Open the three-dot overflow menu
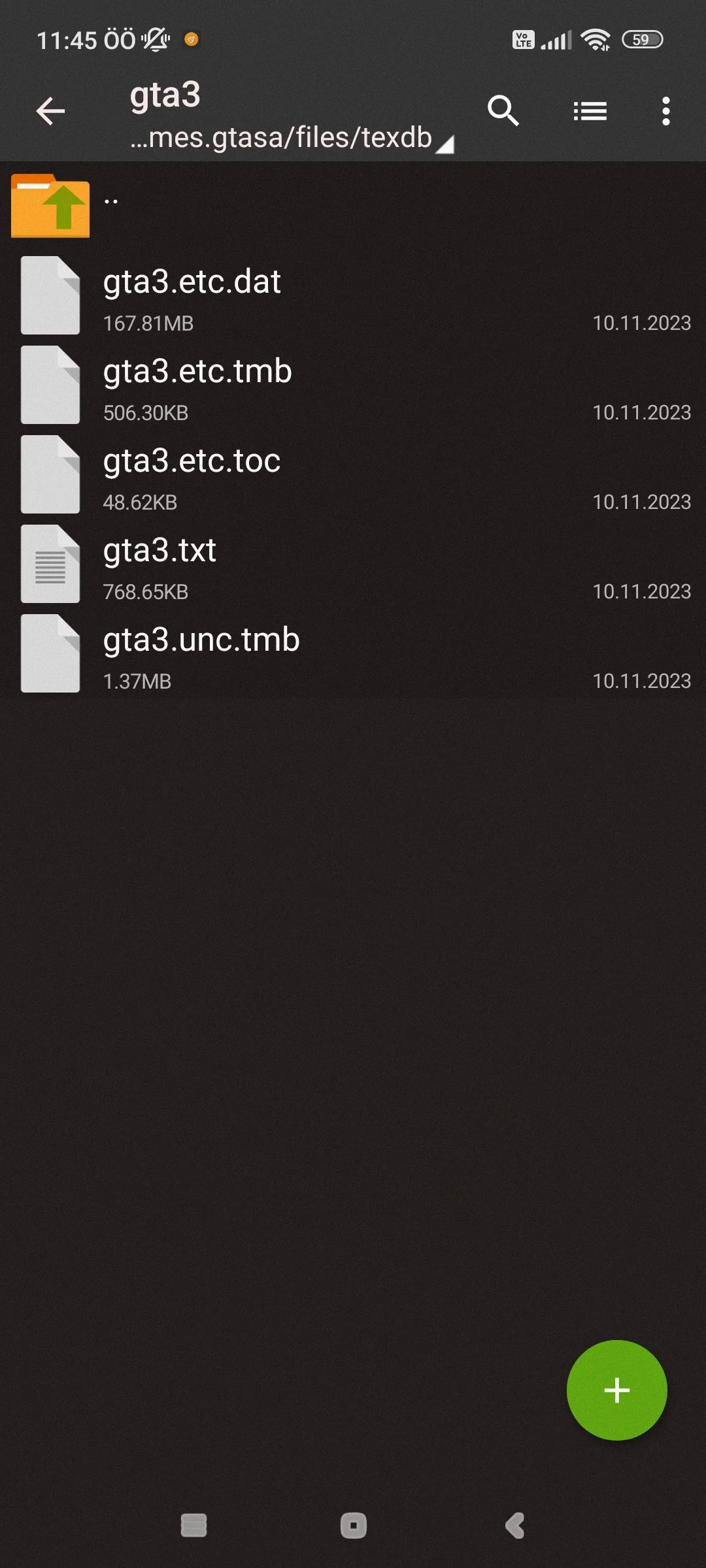Screen dimensions: 706x1568 pyautogui.click(x=665, y=111)
